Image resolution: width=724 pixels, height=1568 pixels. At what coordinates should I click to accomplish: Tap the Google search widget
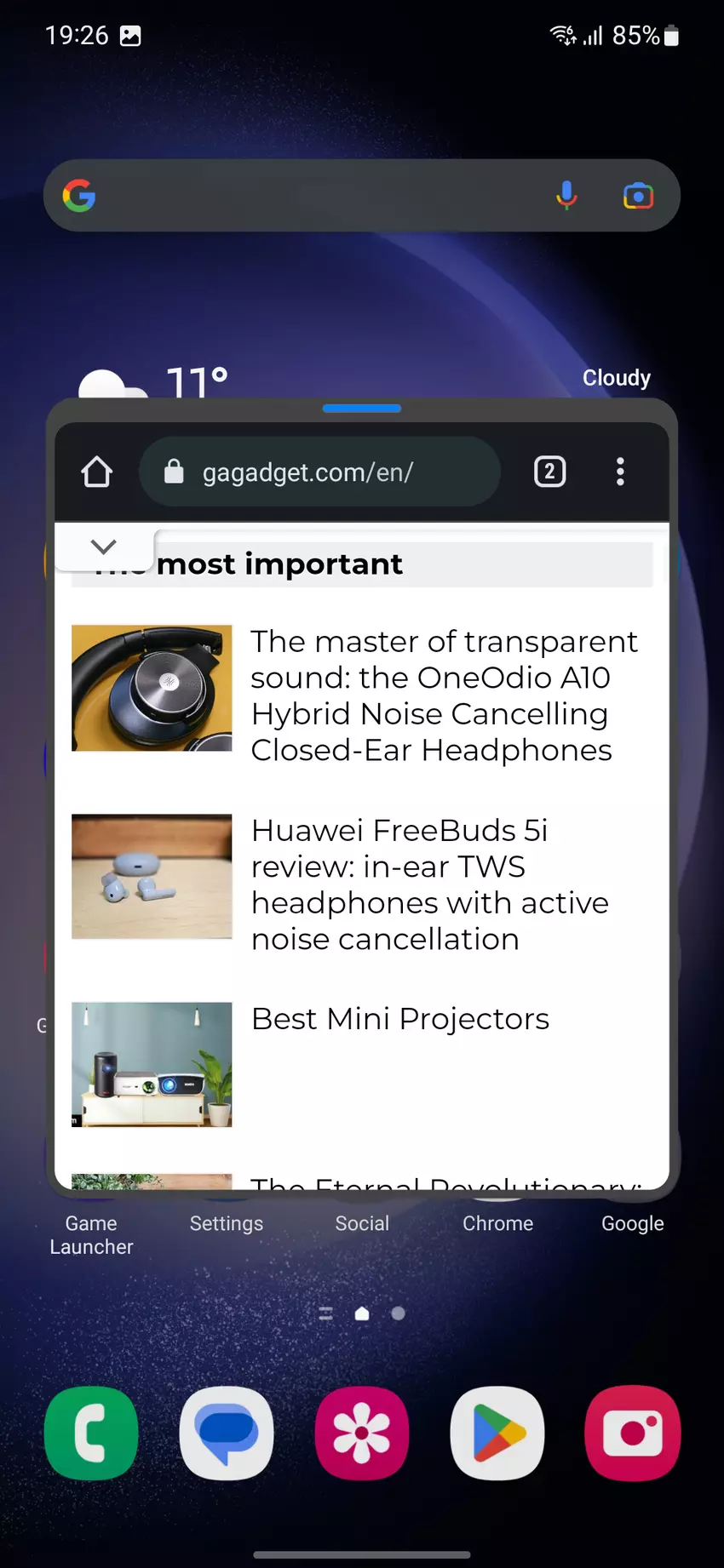point(307,196)
